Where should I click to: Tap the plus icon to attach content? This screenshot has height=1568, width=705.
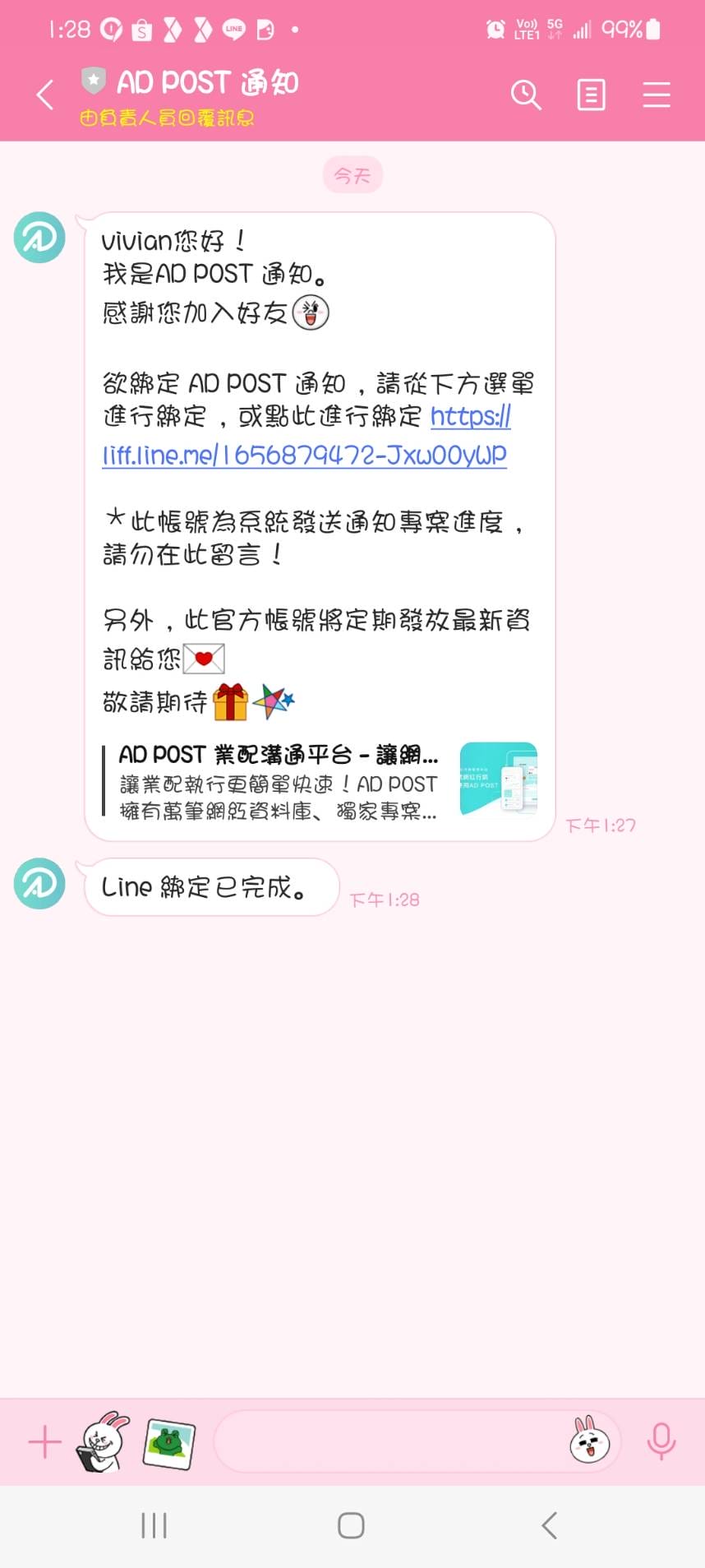click(44, 1441)
